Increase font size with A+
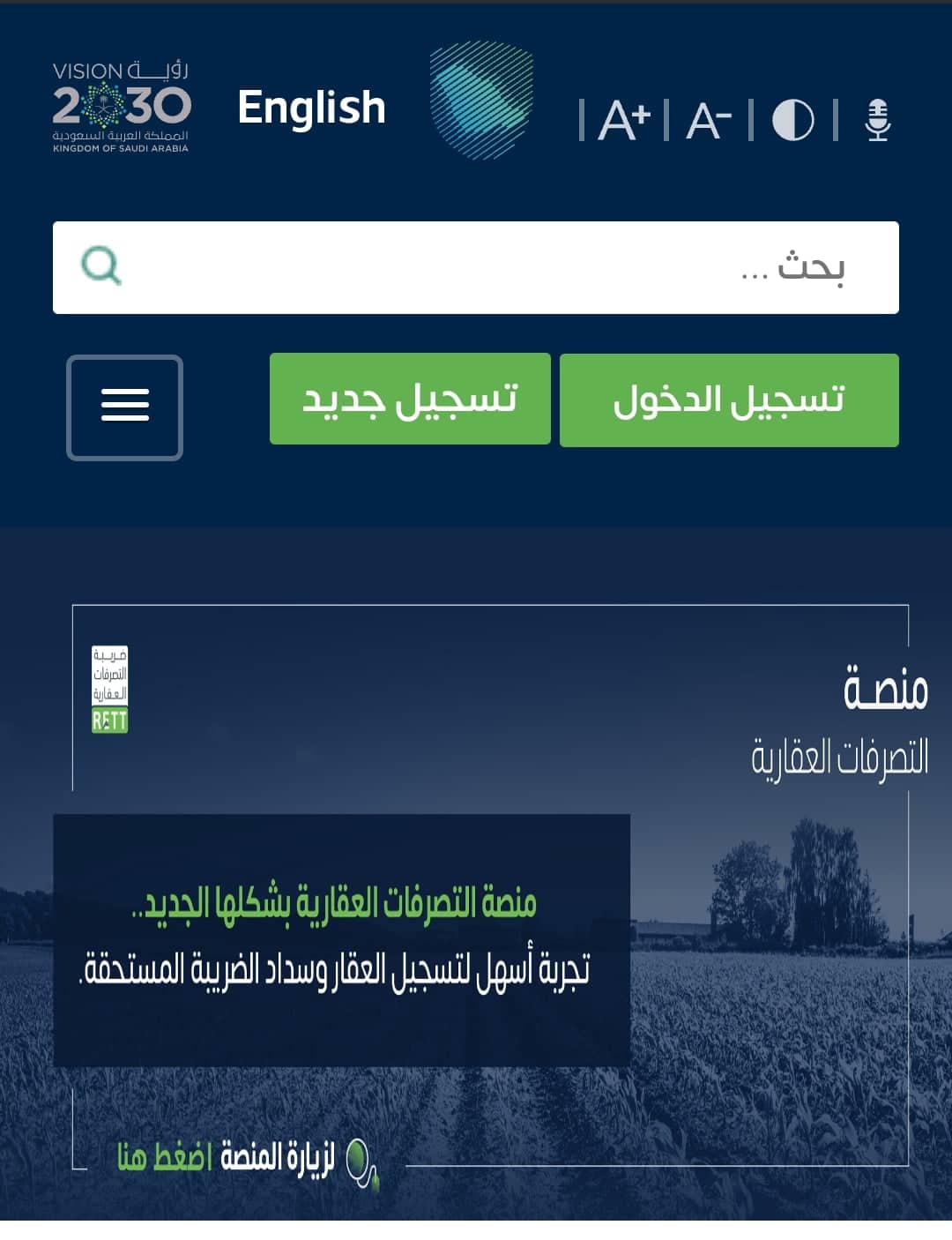 (x=623, y=120)
